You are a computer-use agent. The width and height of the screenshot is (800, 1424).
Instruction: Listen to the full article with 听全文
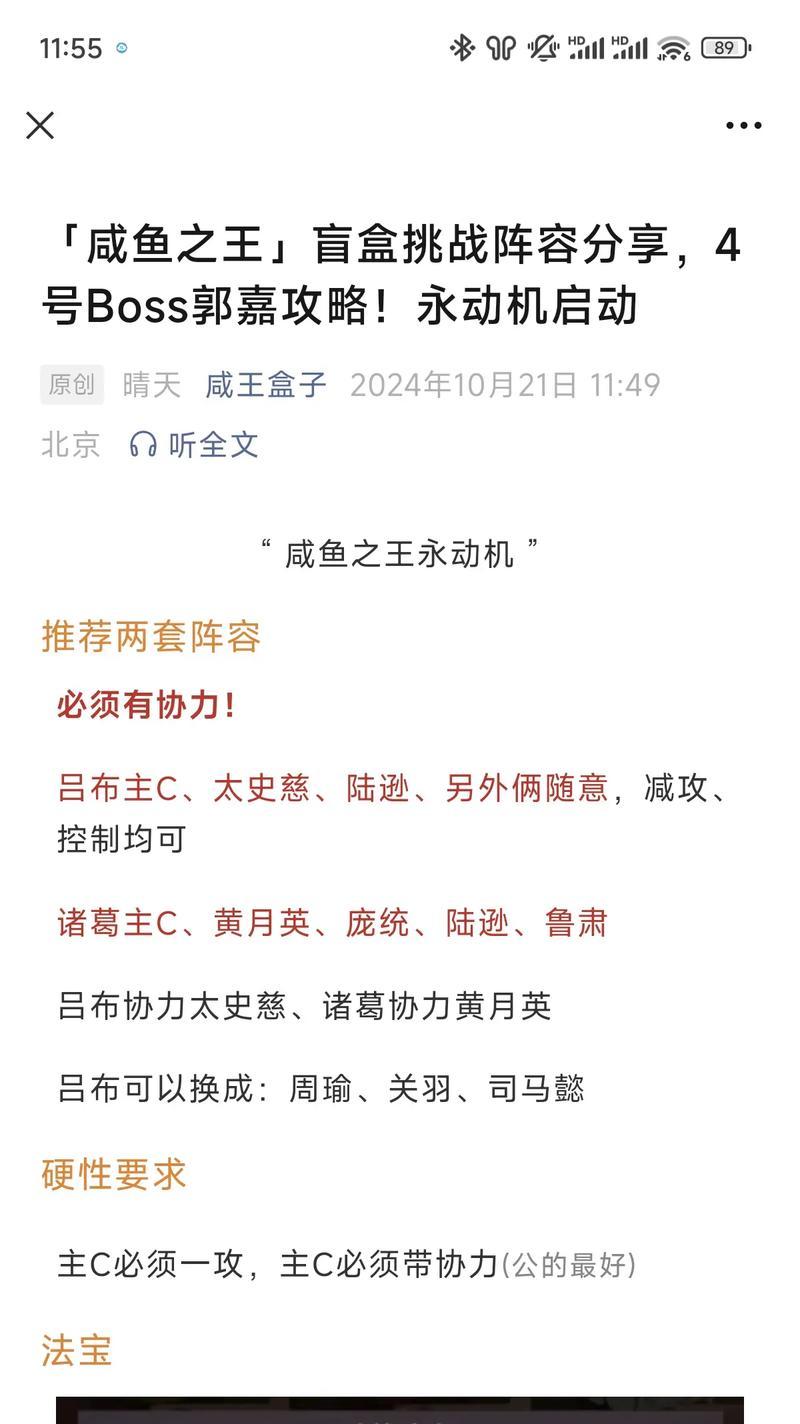tap(195, 445)
